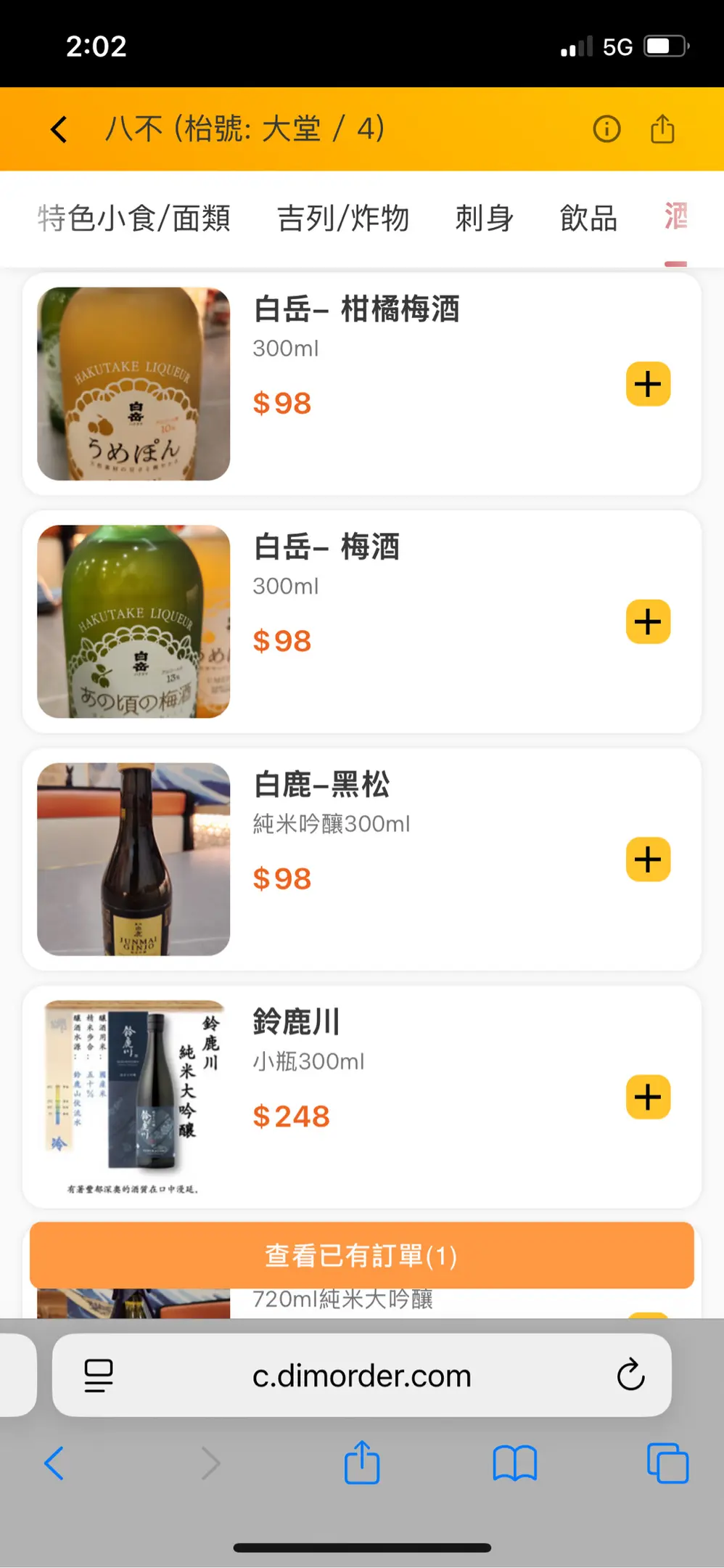View existing orders via 查看已有訂單

361,1255
